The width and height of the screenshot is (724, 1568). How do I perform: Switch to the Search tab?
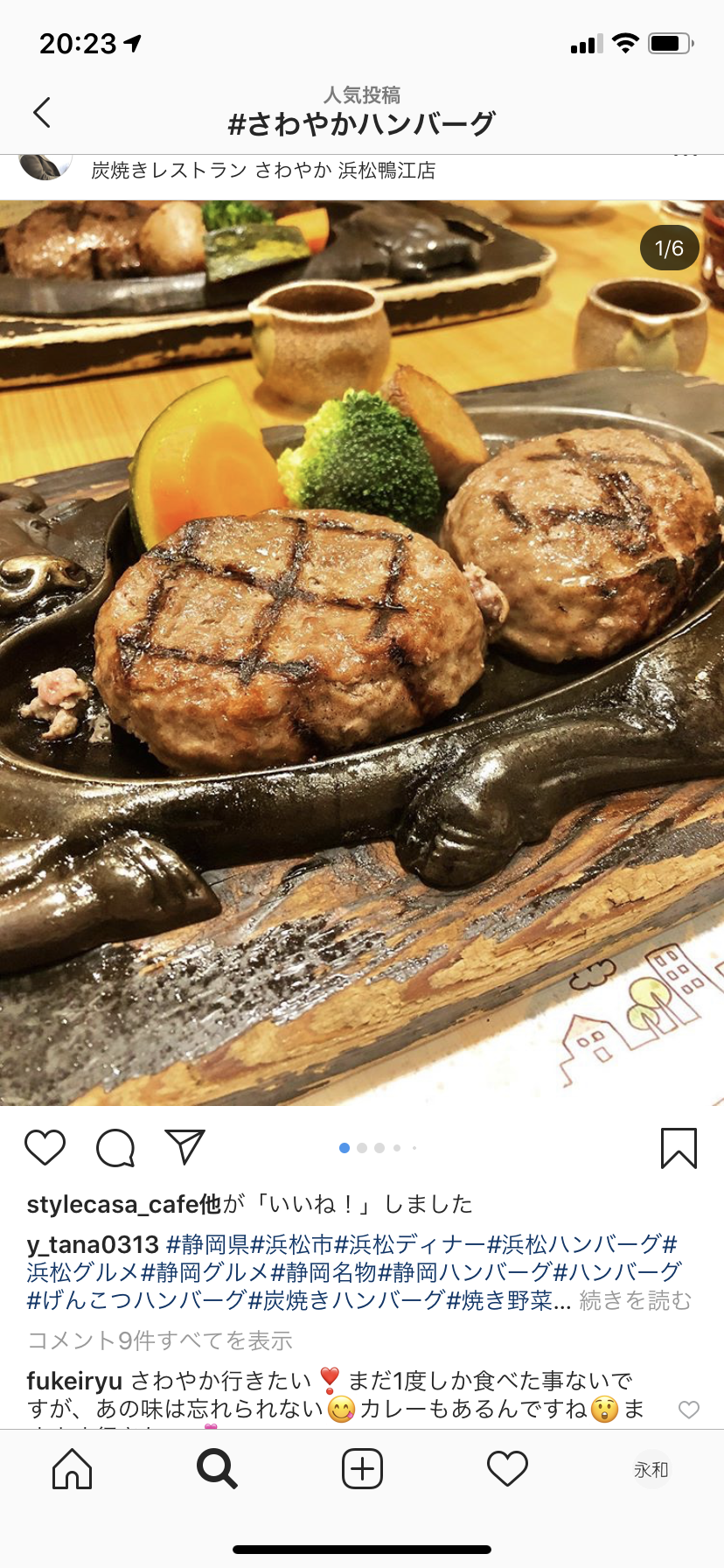pyautogui.click(x=217, y=1469)
